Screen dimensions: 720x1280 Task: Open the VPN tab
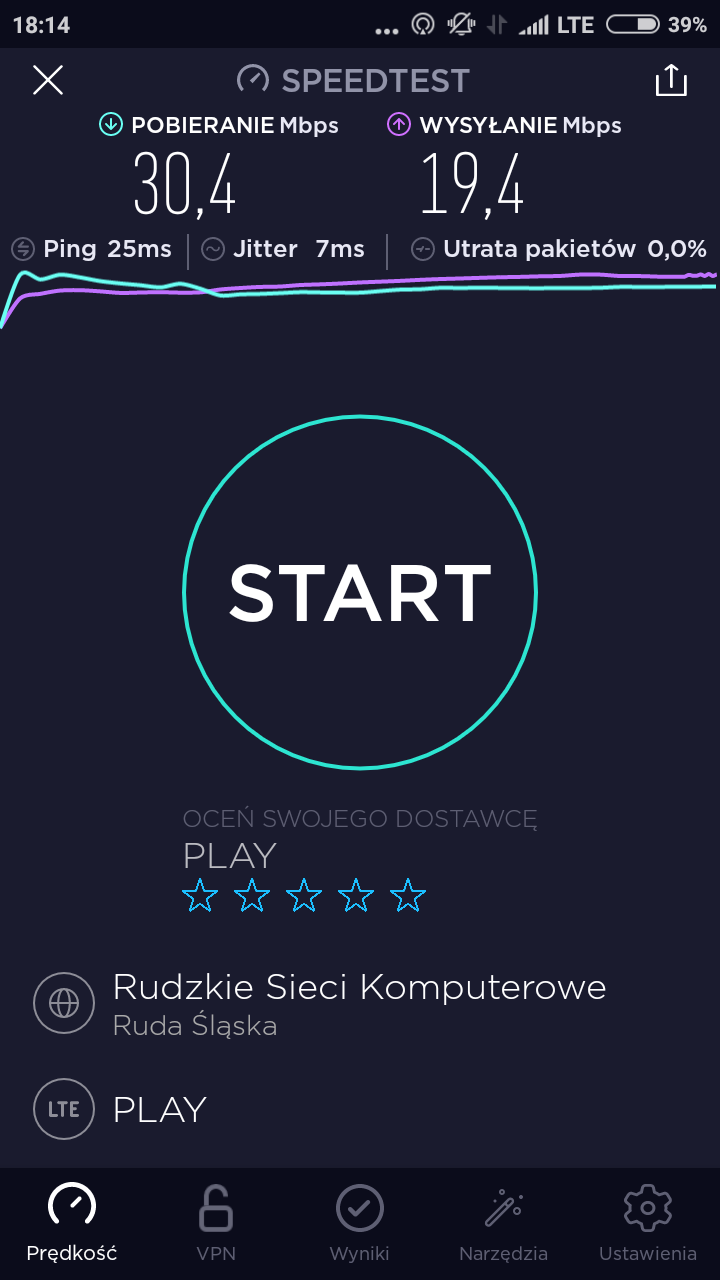[x=216, y=1222]
